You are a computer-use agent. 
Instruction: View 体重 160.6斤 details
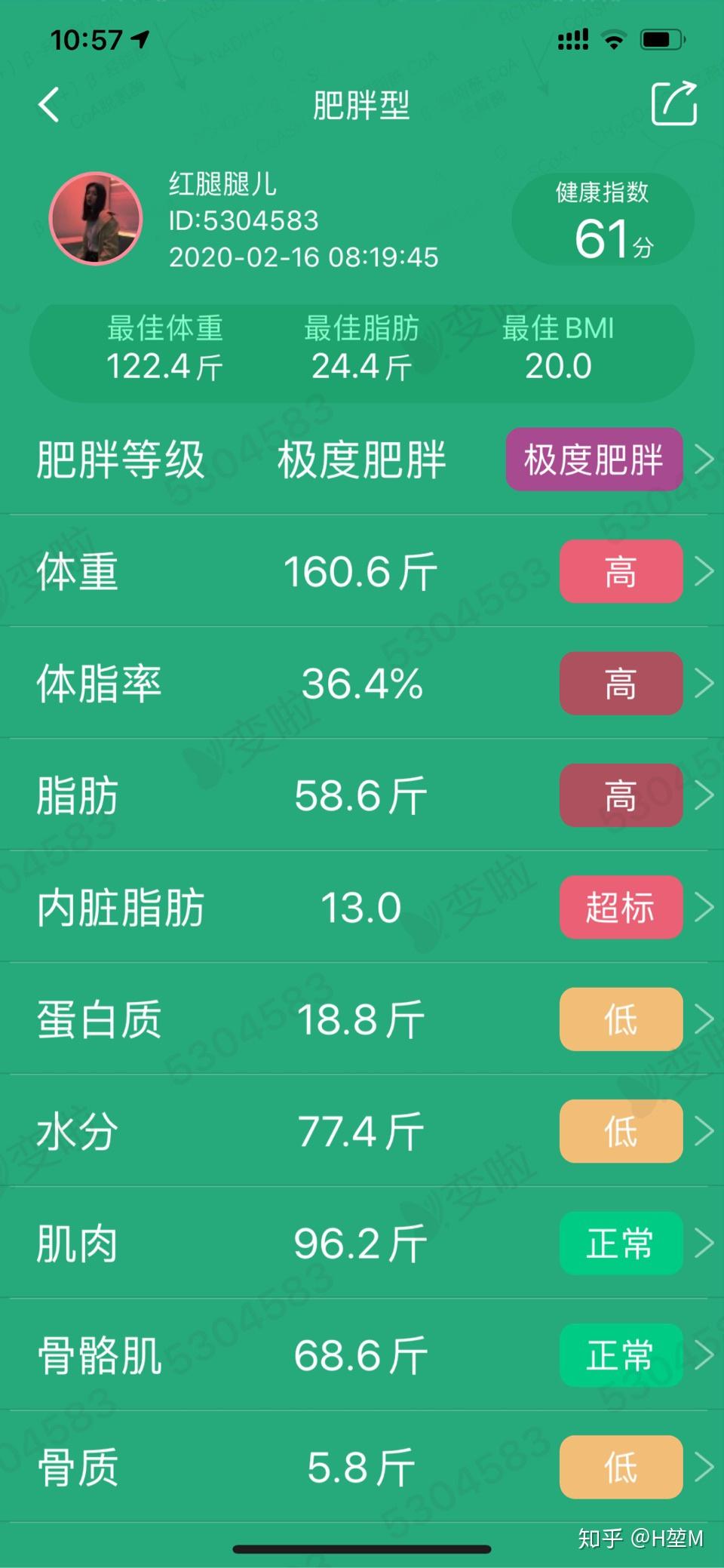point(362,571)
